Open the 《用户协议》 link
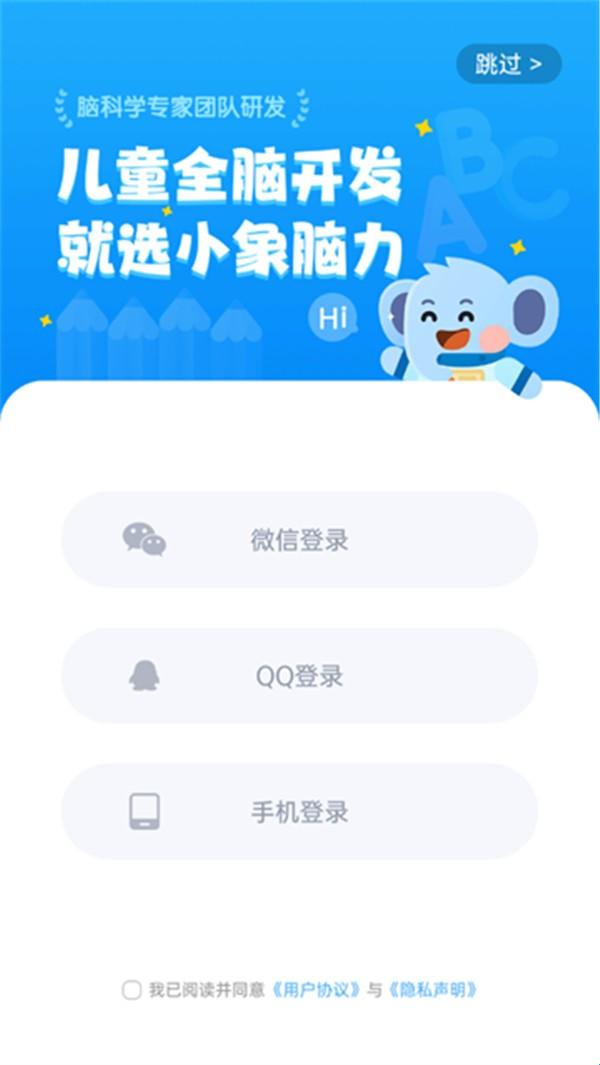The height and width of the screenshot is (1065, 600). tap(317, 990)
